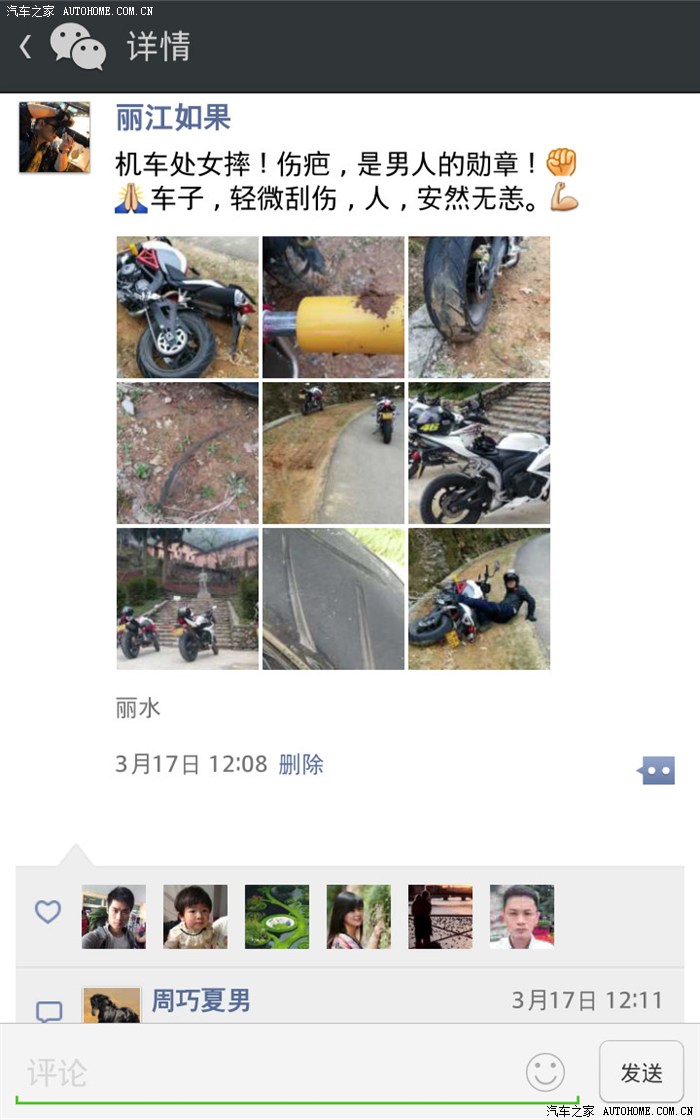Screen dimensions: 700x1120
Task: View the white sport bike photo
Action: point(479,453)
